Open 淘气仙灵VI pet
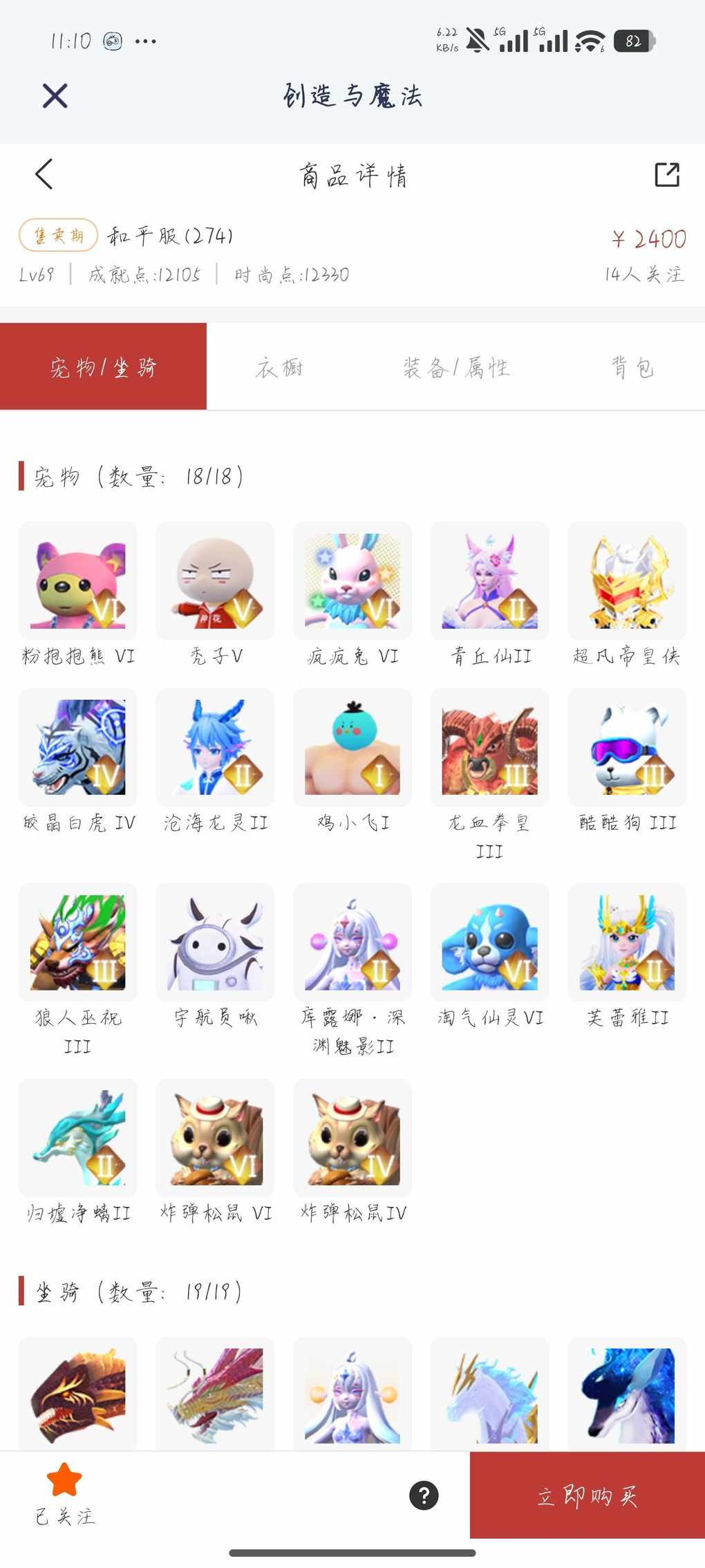705x1568 pixels. [x=489, y=942]
